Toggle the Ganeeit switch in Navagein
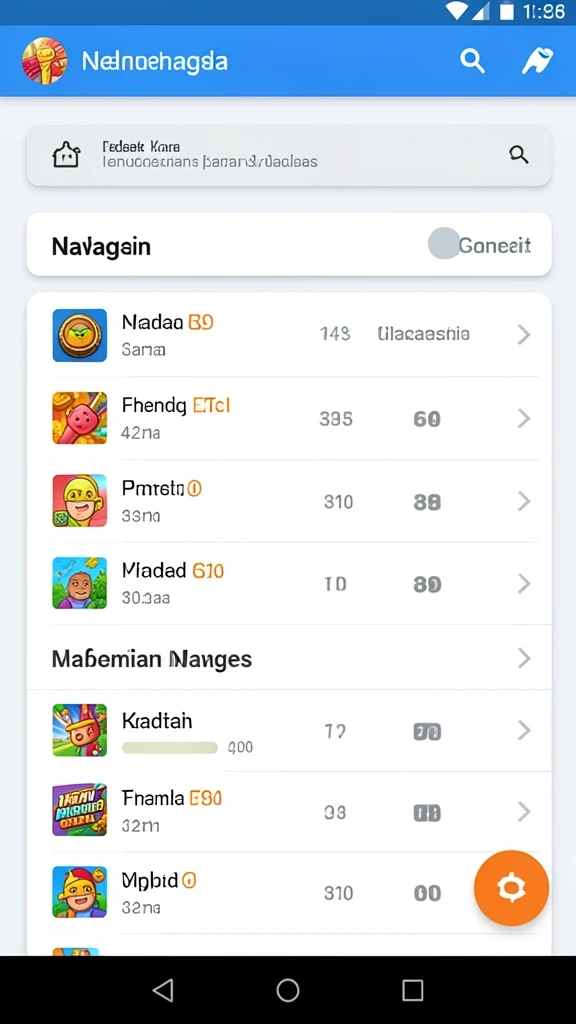Image resolution: width=576 pixels, height=1024 pixels. click(444, 244)
